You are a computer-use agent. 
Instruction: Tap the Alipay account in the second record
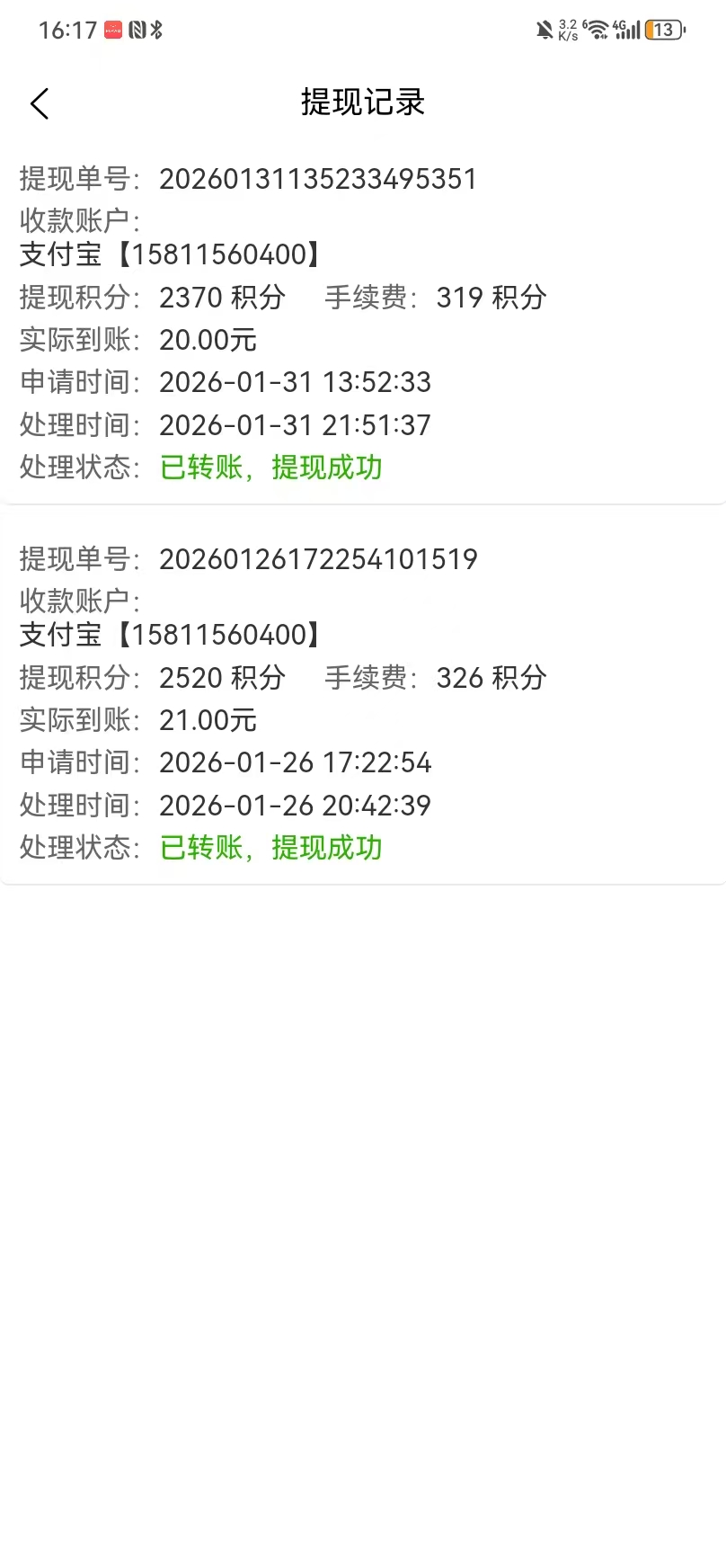tap(169, 634)
